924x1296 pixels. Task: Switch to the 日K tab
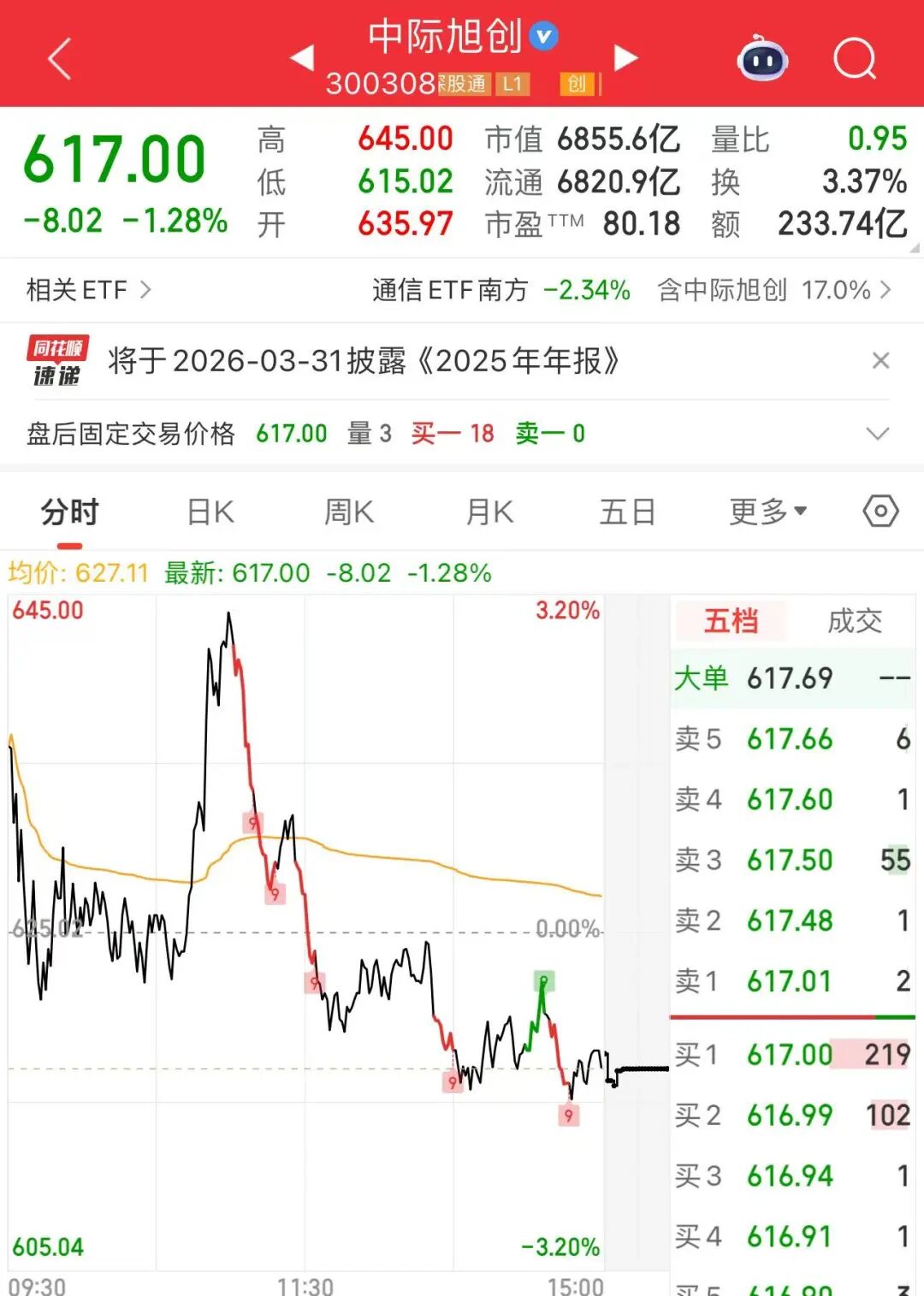click(x=208, y=511)
